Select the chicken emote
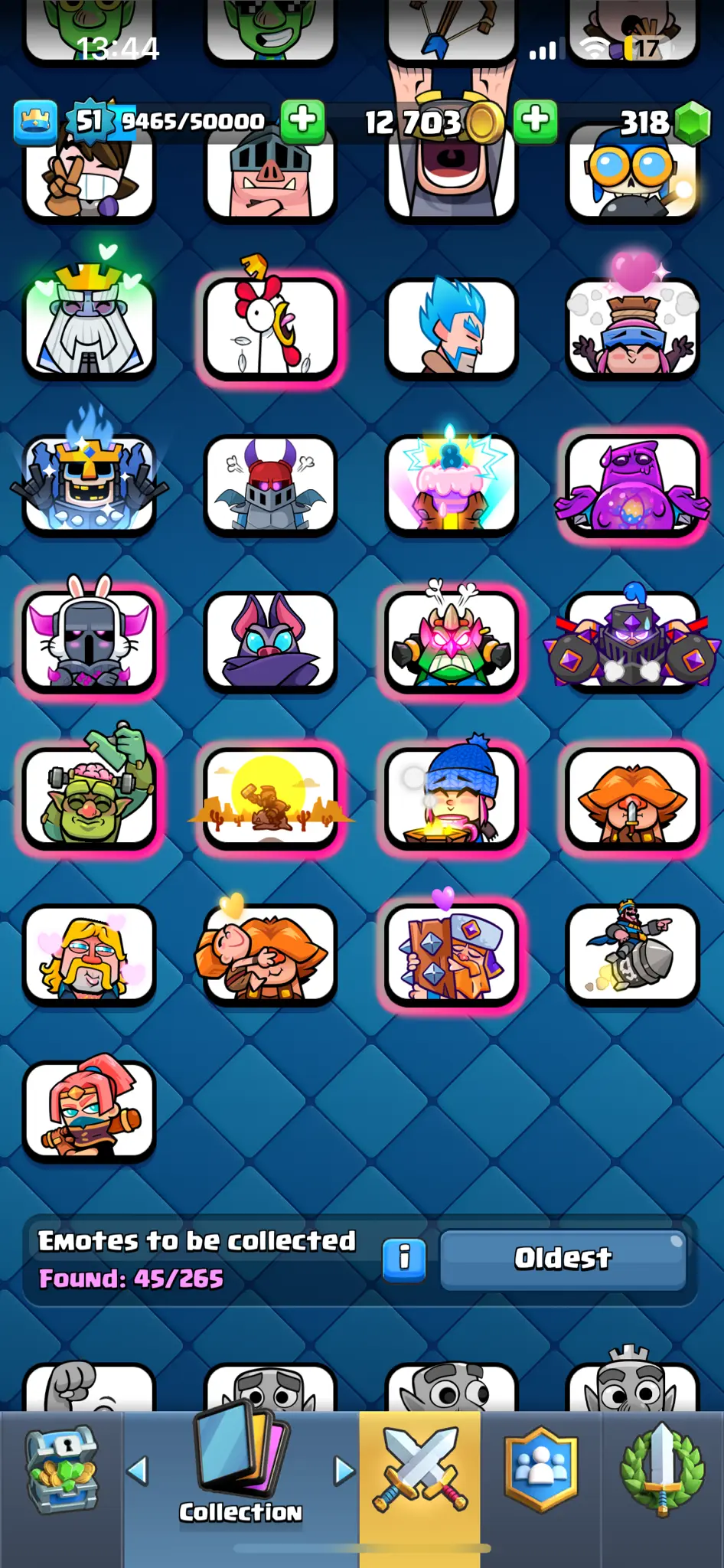Screen dimensions: 724x1568 click(270, 328)
